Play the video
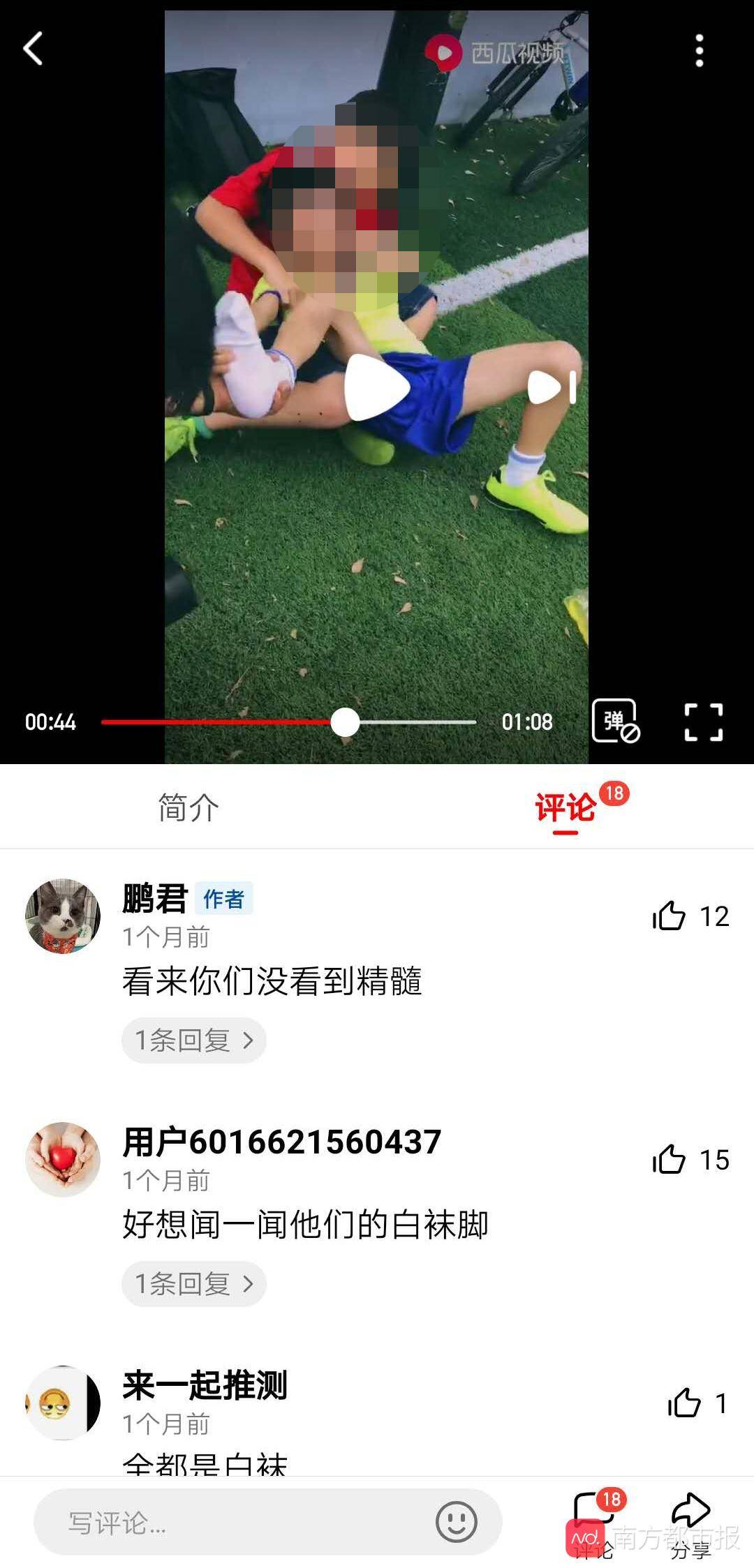Viewport: 754px width, 1568px height. point(376,388)
